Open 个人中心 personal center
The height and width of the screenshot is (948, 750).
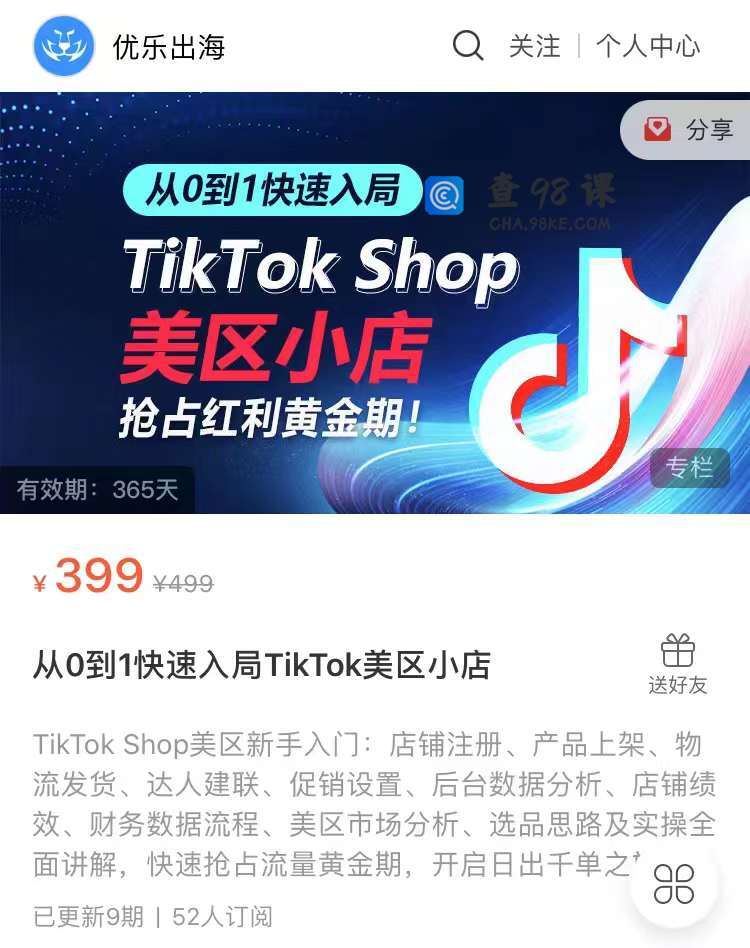tap(648, 46)
